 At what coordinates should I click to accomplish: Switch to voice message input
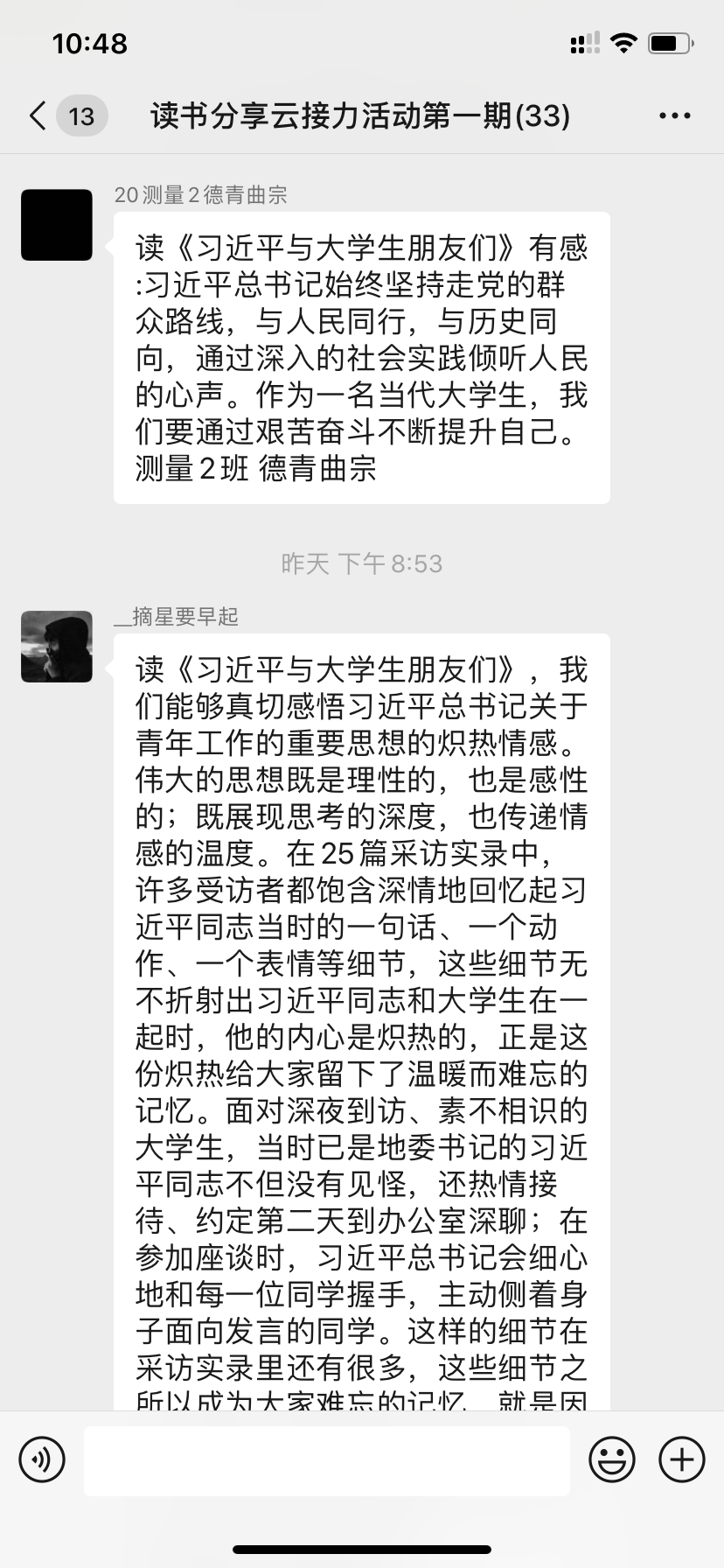42,1459
